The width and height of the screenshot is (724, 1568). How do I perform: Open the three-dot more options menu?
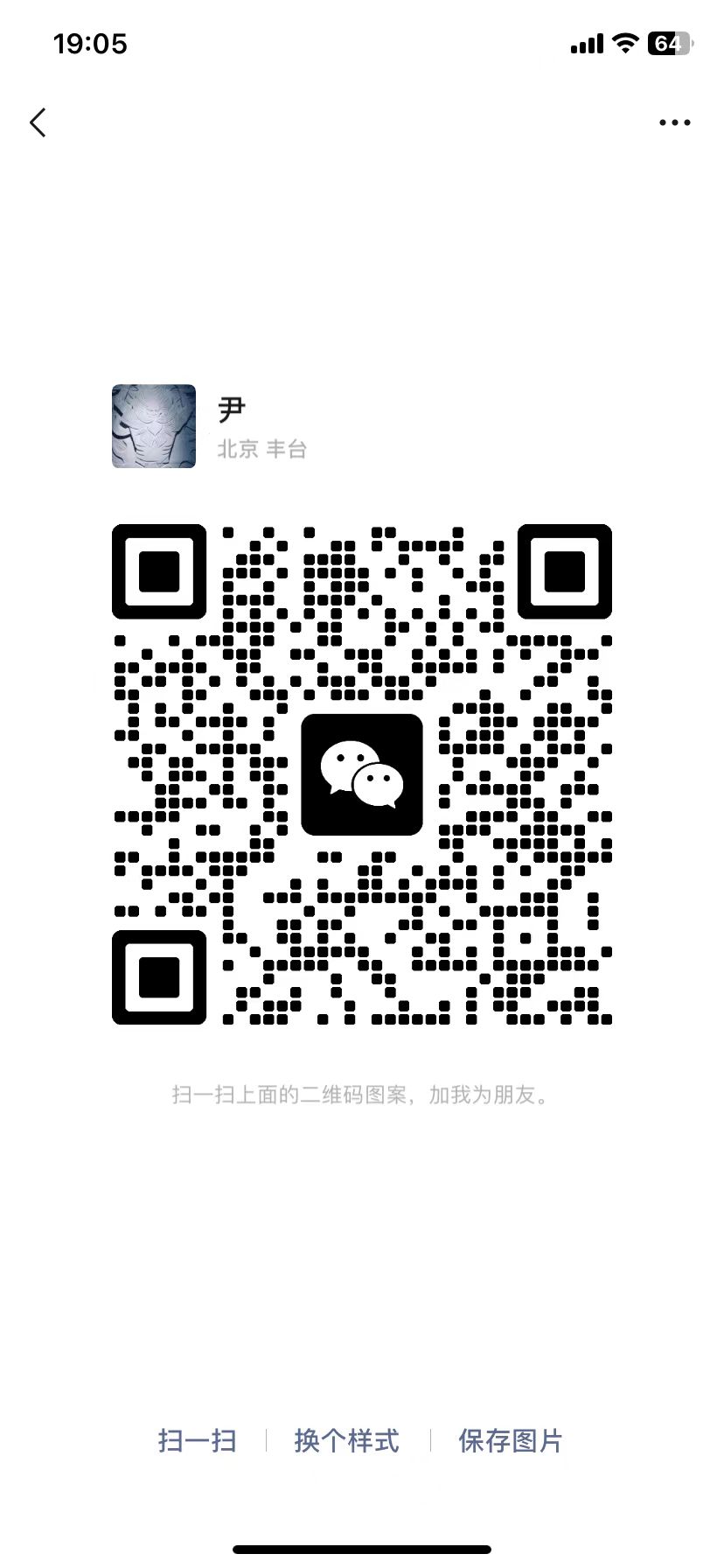pyautogui.click(x=674, y=122)
